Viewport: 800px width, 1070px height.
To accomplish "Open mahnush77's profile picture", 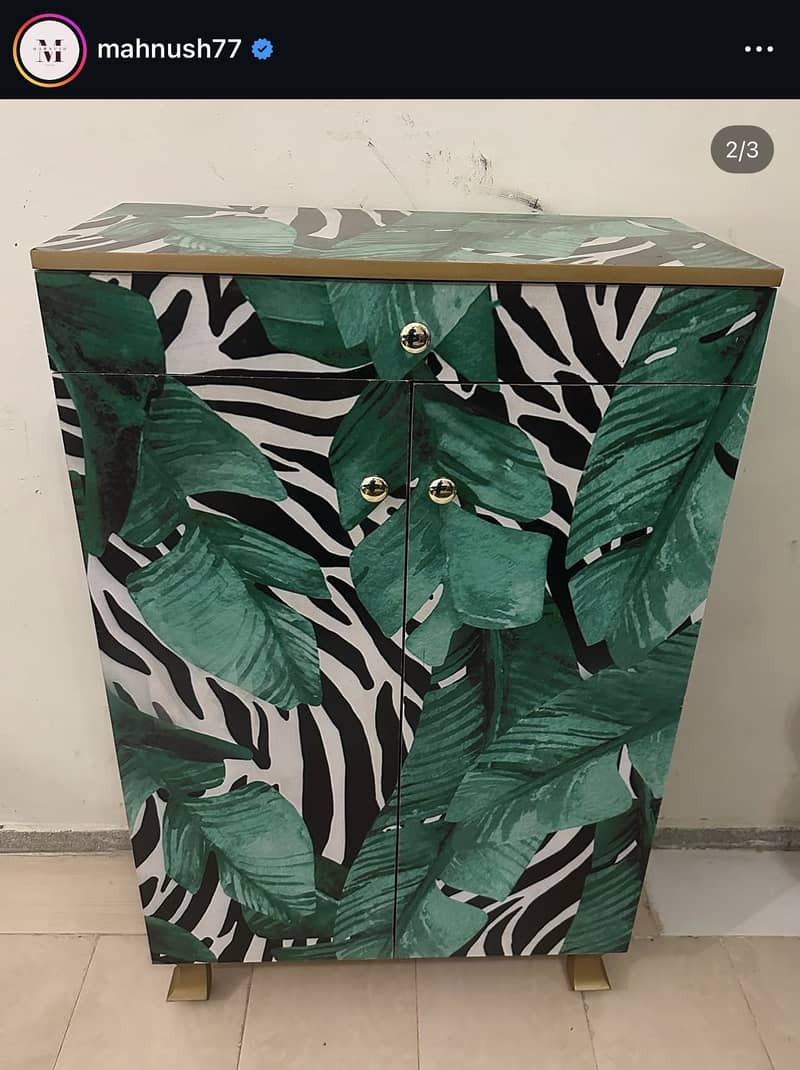I will (x=49, y=50).
